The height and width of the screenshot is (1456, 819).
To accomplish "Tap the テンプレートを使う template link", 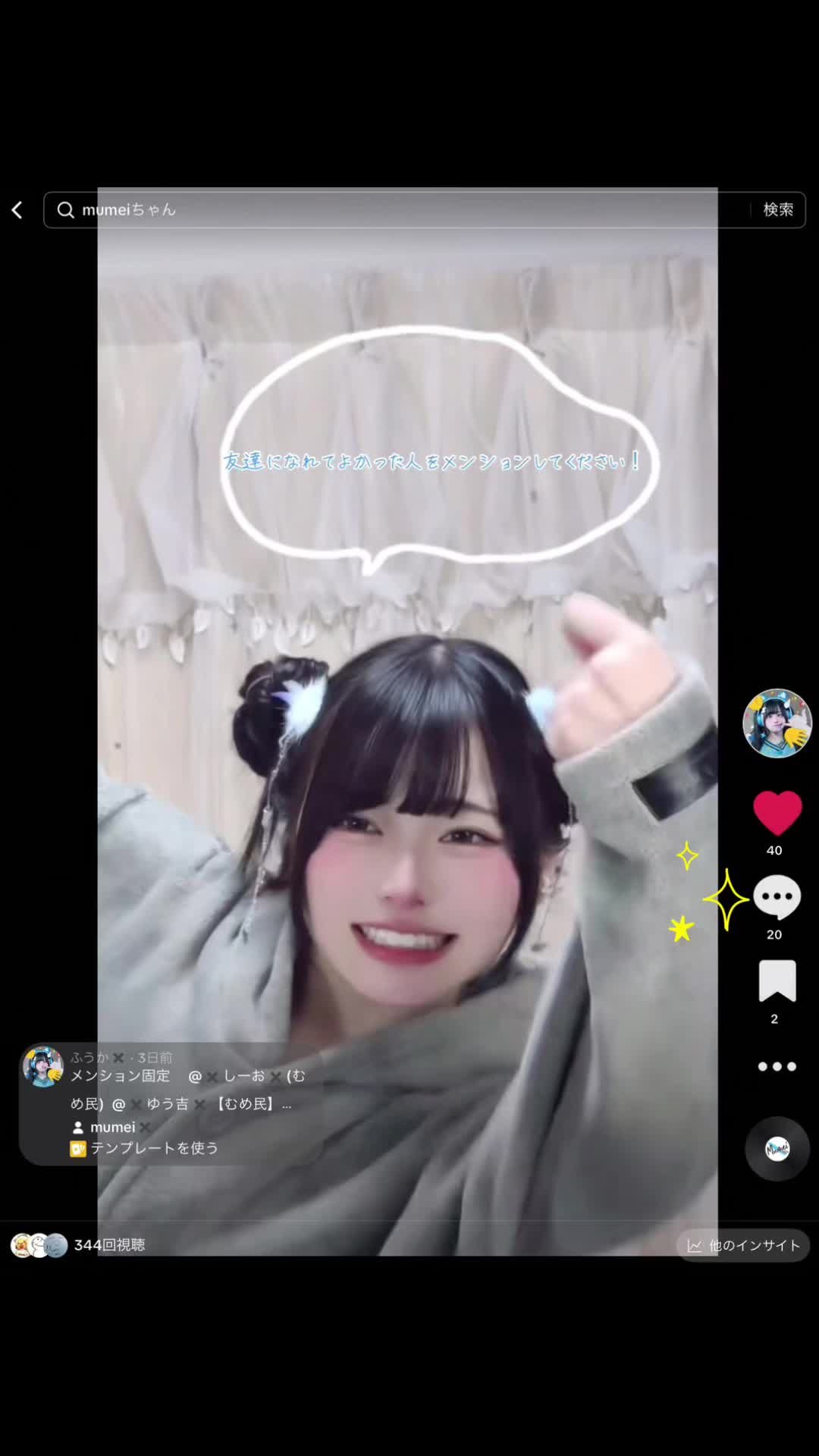I will pos(144,1148).
